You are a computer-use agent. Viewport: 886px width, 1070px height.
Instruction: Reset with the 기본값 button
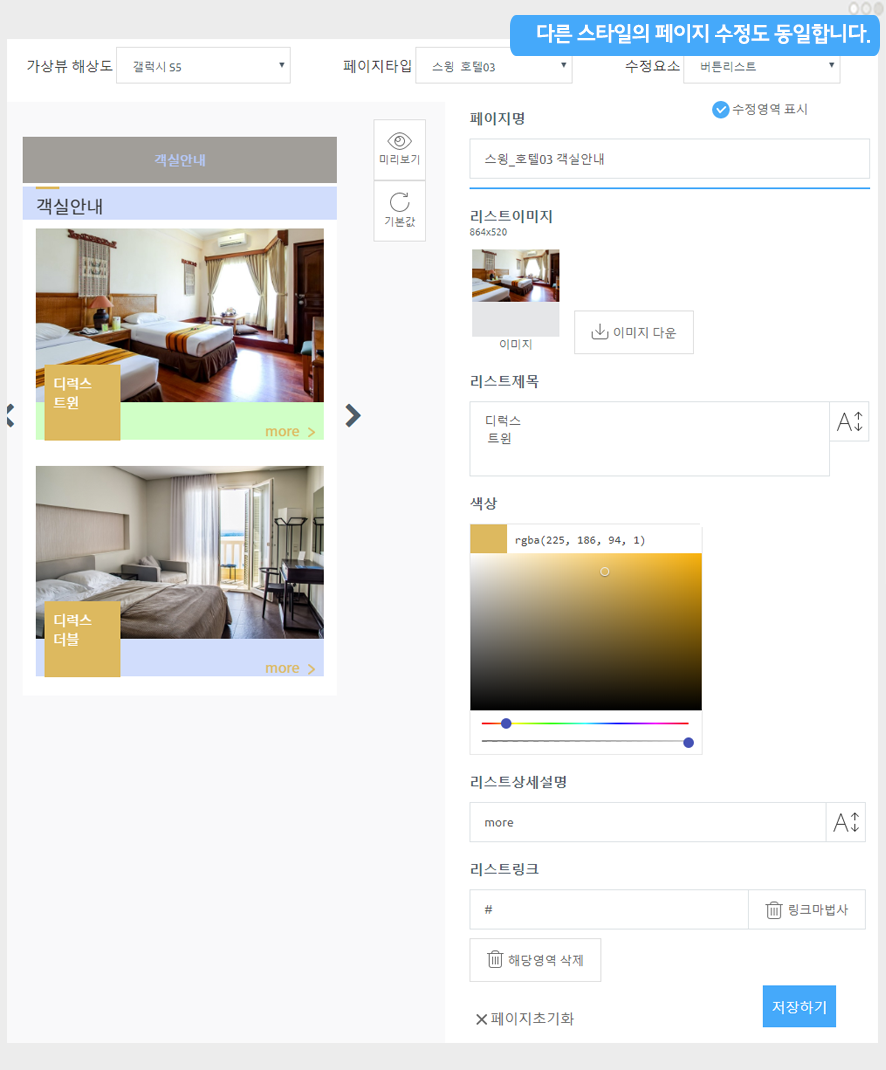(399, 210)
